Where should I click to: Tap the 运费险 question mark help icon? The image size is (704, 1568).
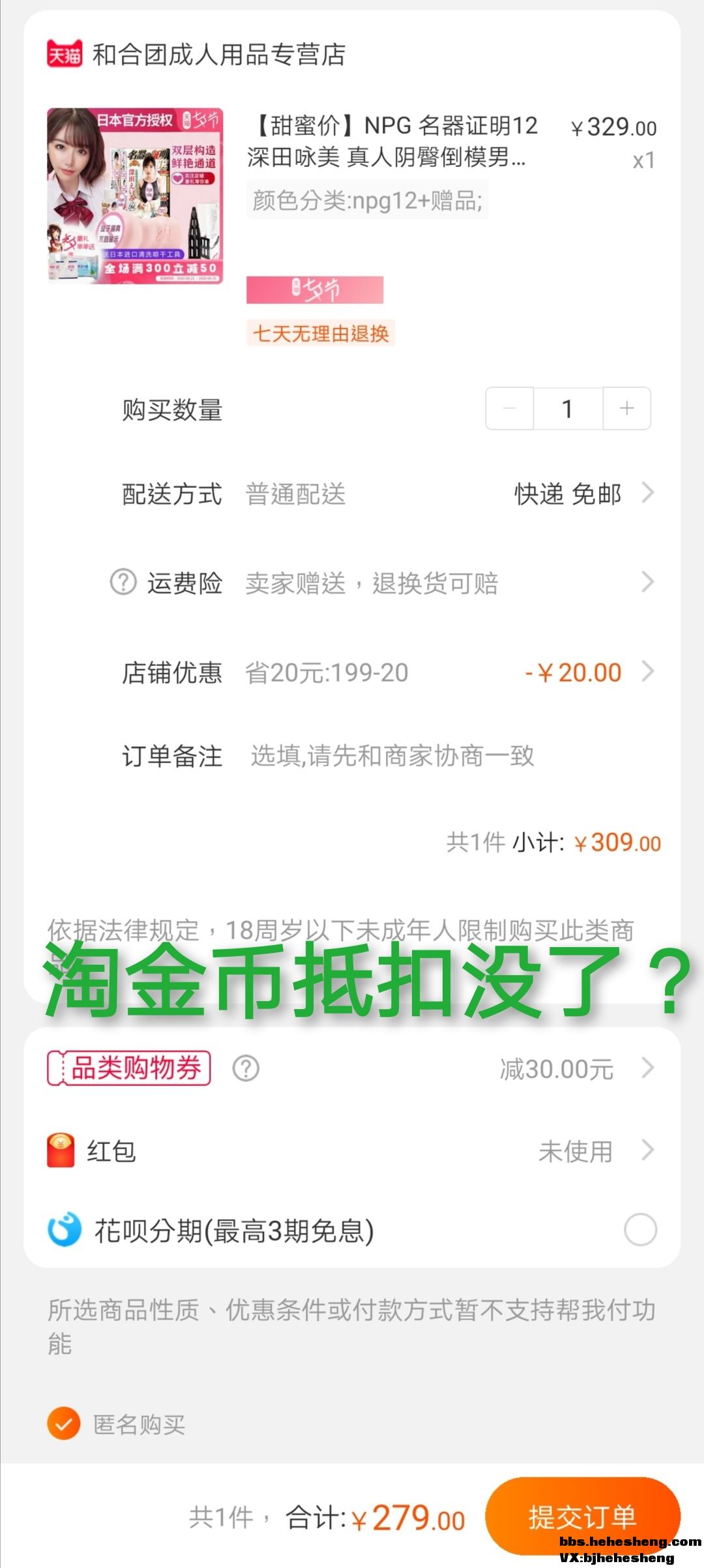click(x=123, y=582)
